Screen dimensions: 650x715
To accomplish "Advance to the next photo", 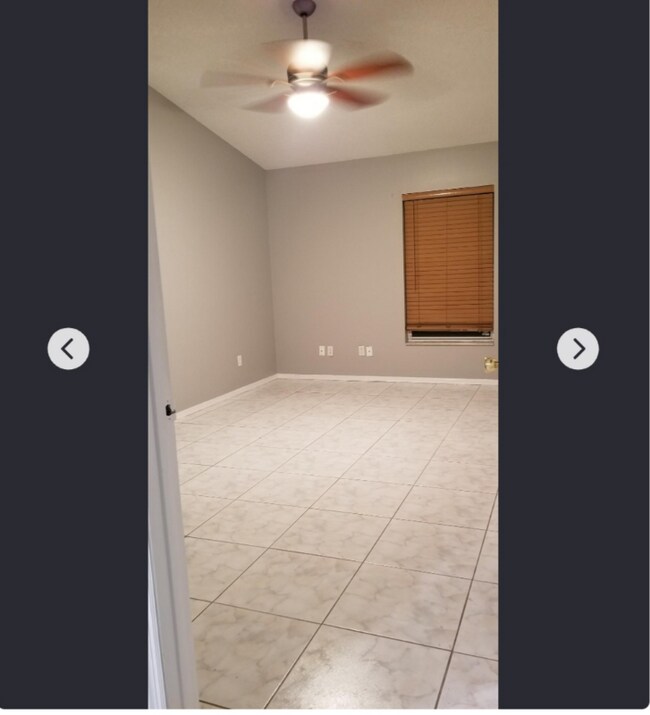I will [578, 349].
